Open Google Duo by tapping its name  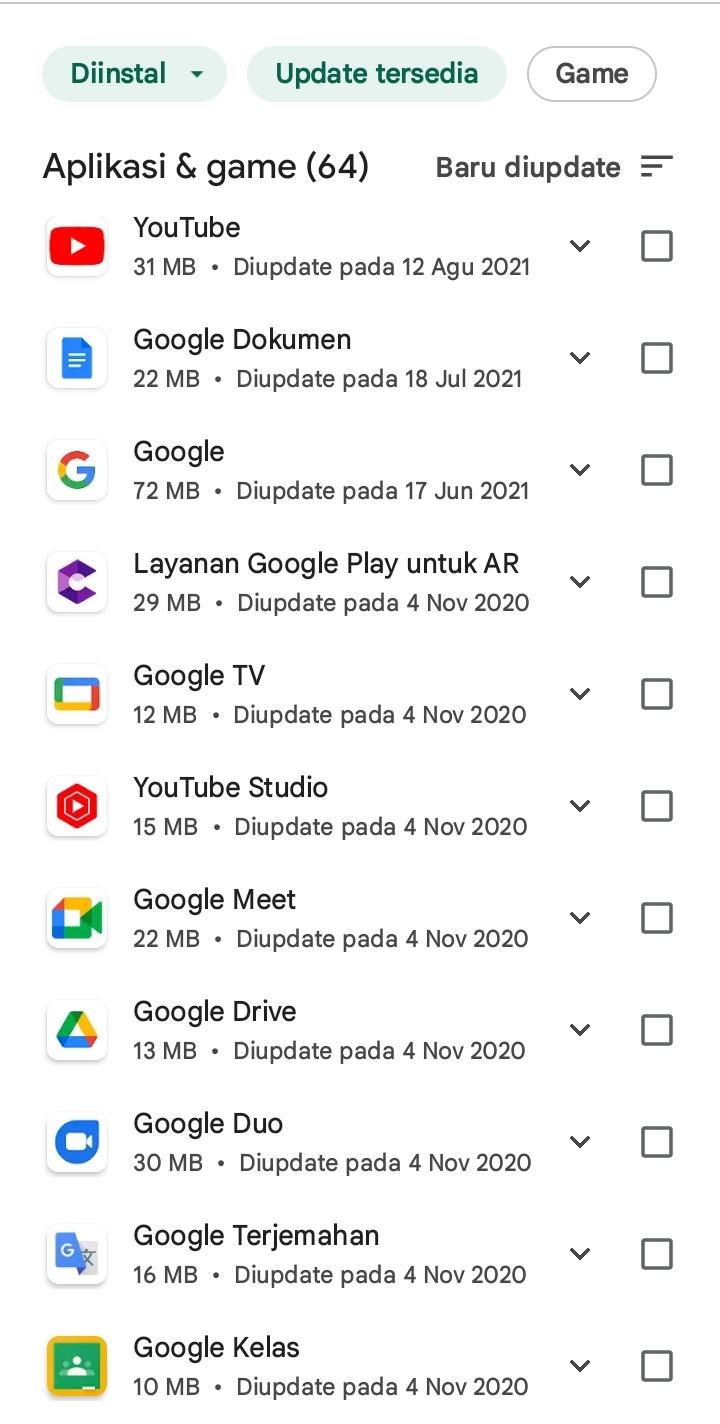coord(208,1123)
